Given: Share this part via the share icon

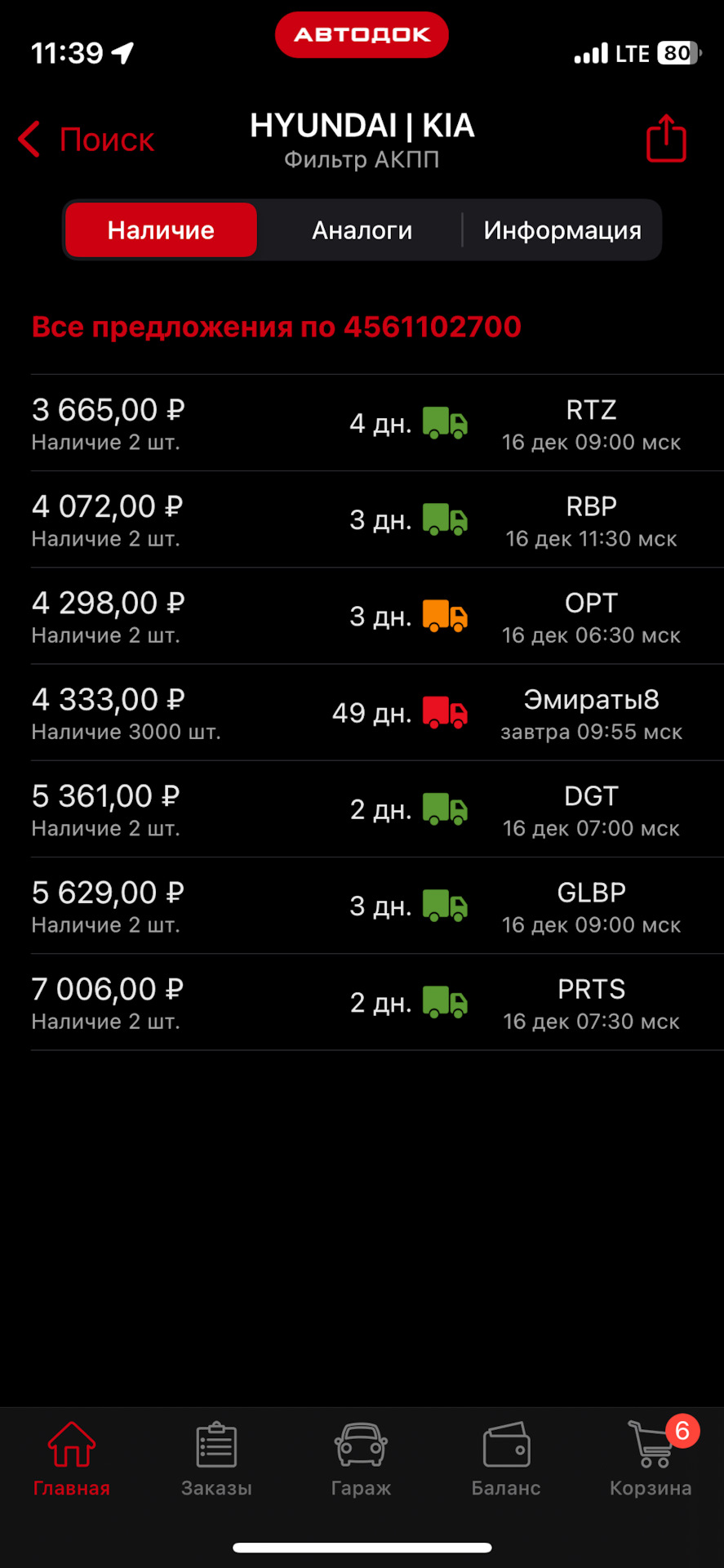Looking at the screenshot, I should click(x=665, y=139).
